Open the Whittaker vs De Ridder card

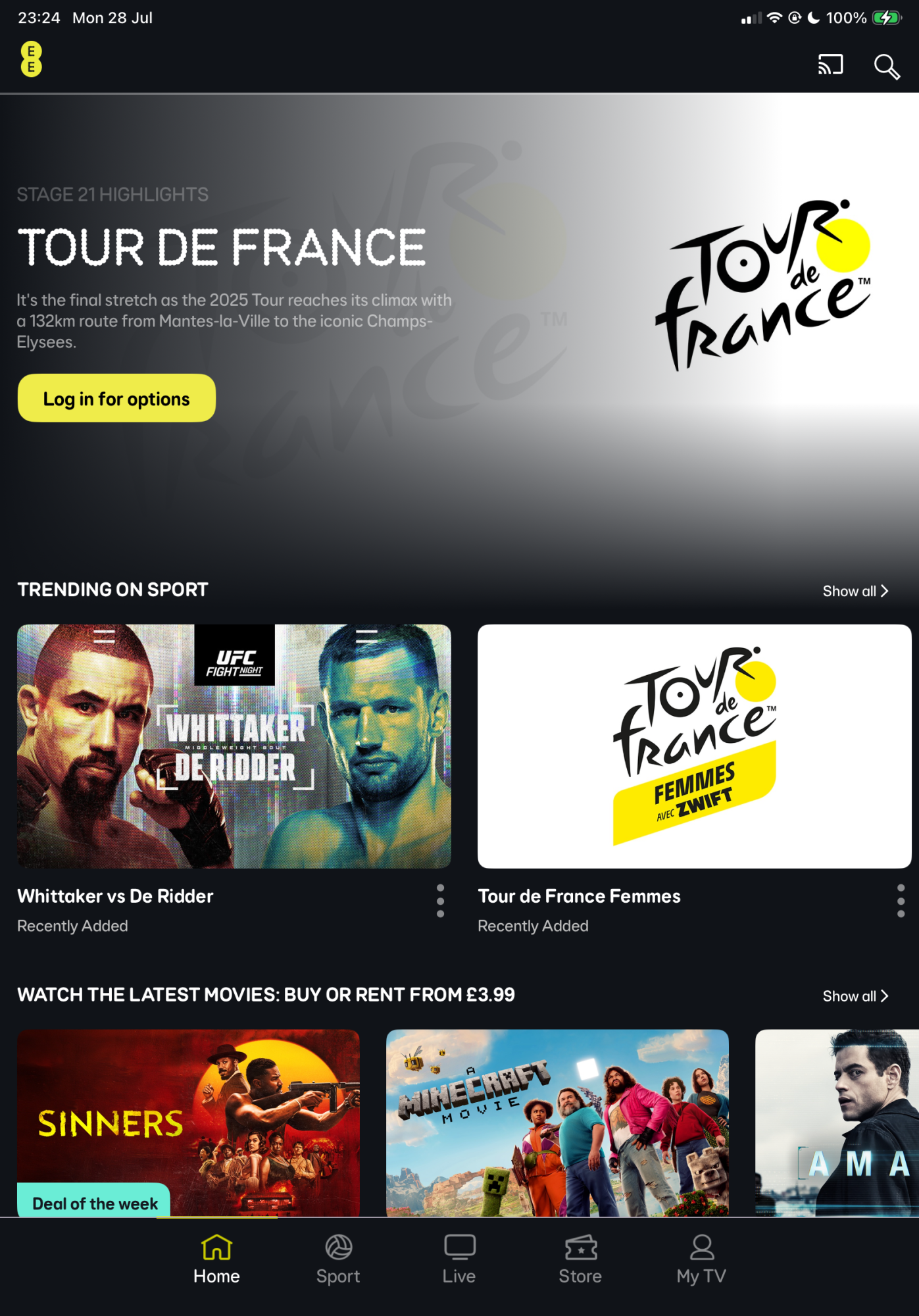coord(234,746)
